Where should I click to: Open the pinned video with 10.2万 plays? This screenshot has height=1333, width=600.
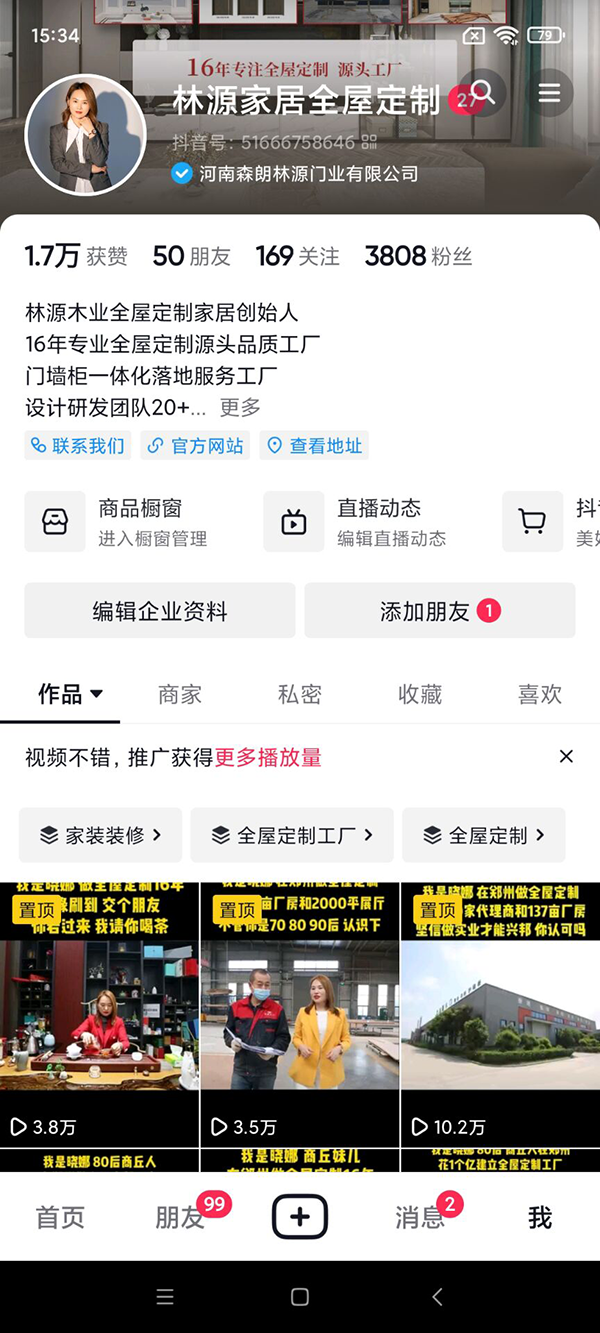[500, 1010]
